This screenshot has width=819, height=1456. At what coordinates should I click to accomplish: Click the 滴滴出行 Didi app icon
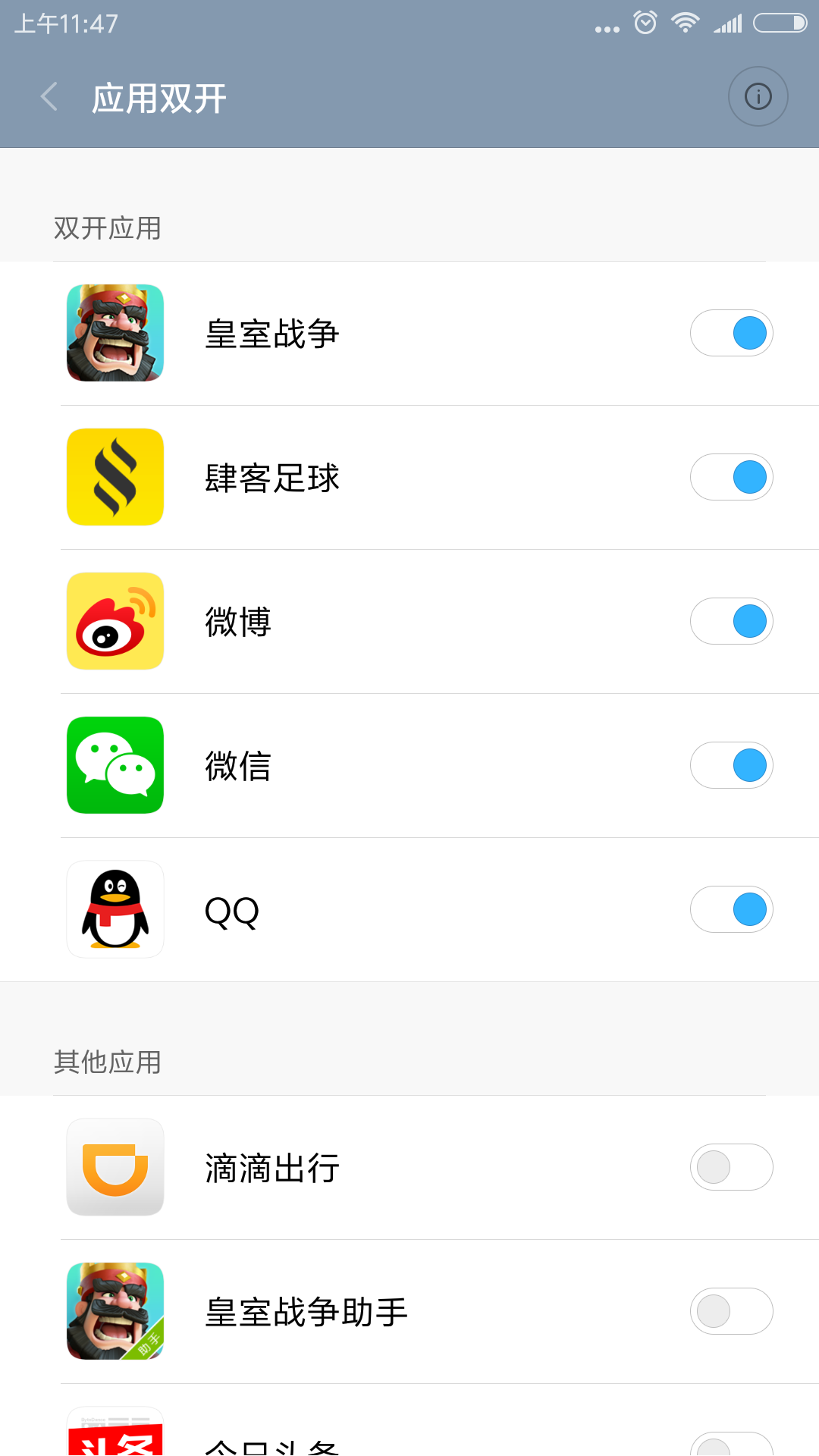pos(115,1166)
